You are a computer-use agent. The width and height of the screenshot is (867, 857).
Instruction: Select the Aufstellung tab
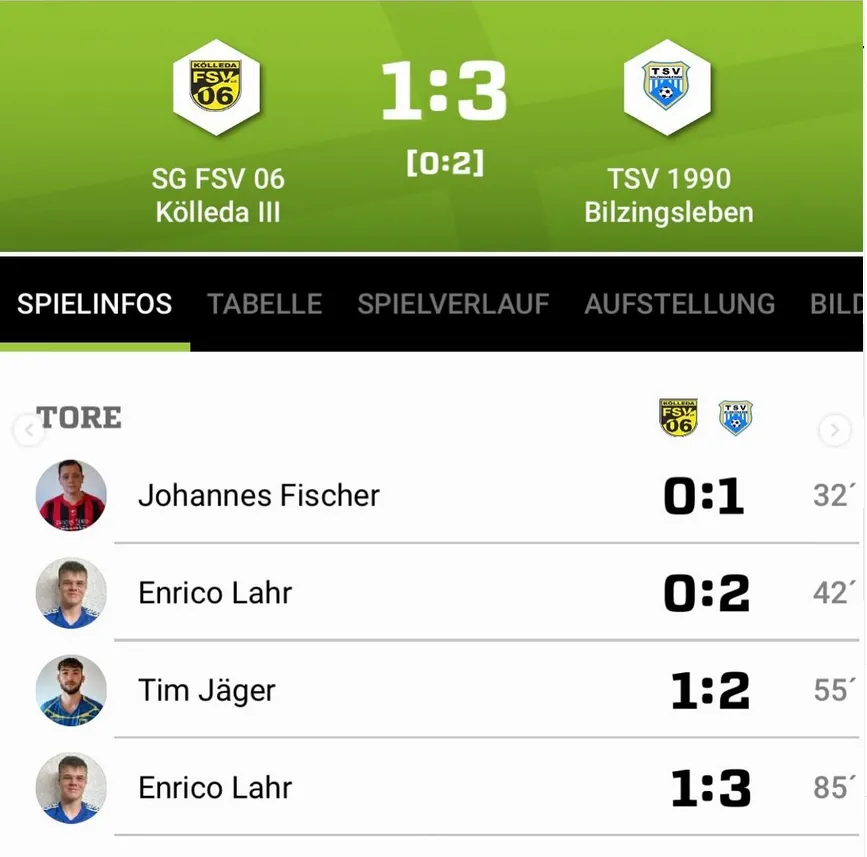click(679, 304)
